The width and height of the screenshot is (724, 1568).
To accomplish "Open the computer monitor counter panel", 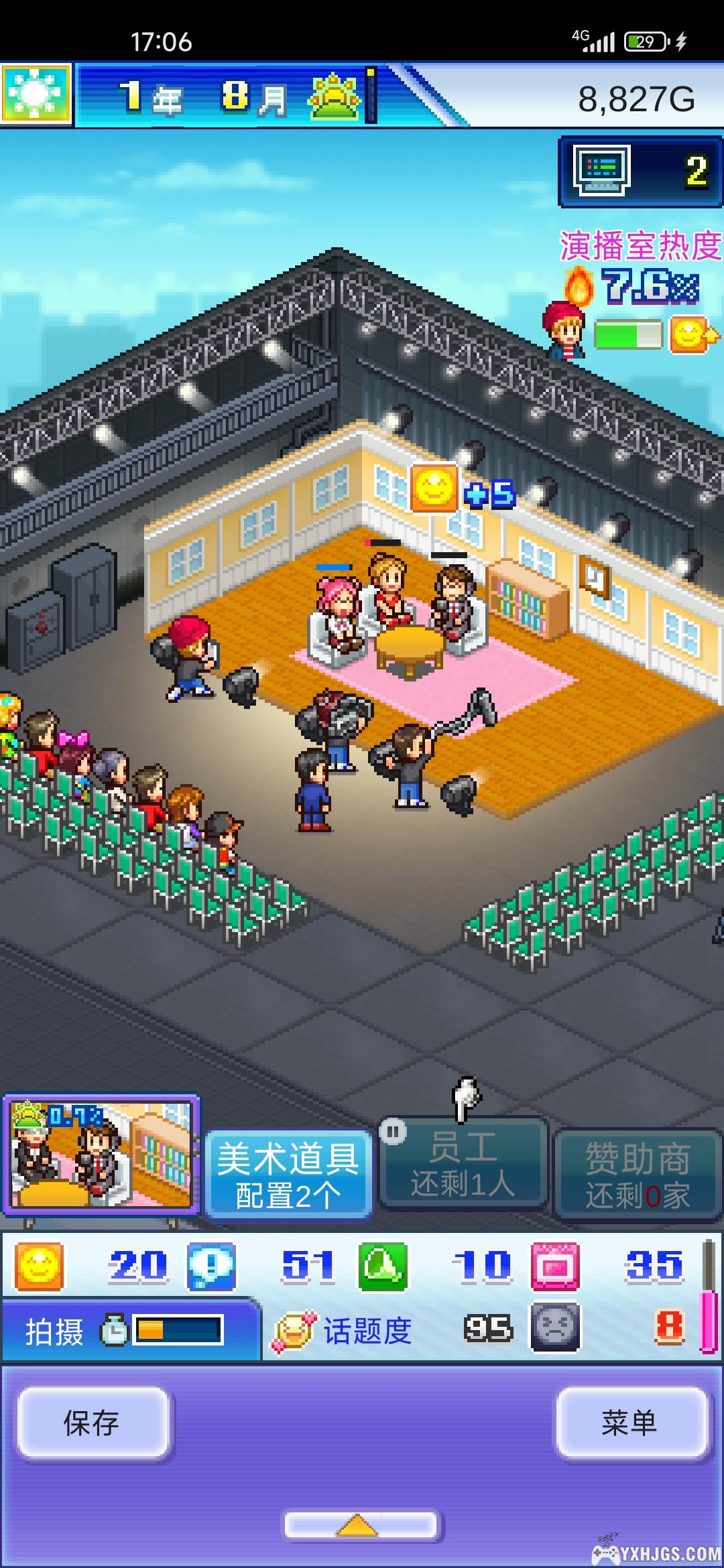I will pos(640,172).
